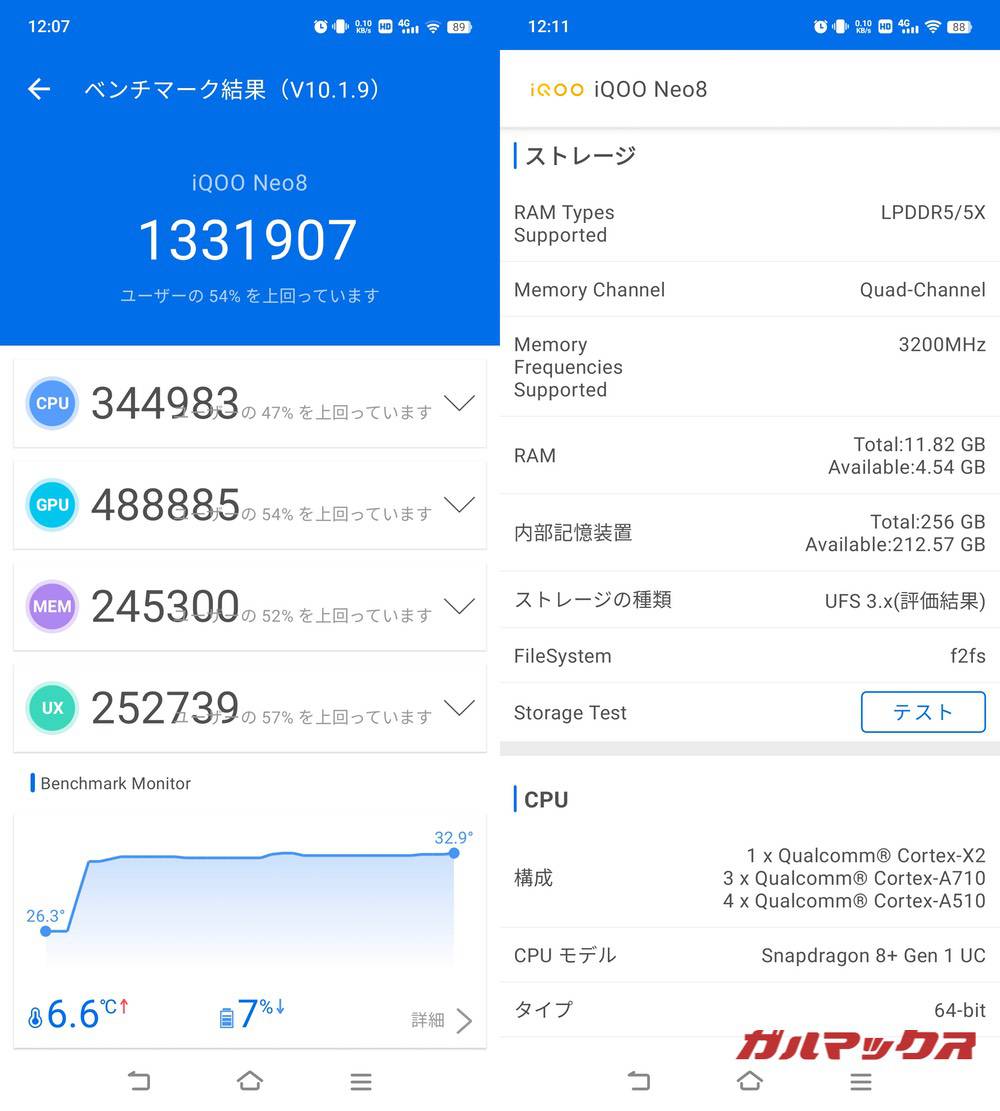Tap the back navigation button on right screen
This screenshot has width=1000, height=1111.
click(x=638, y=1081)
